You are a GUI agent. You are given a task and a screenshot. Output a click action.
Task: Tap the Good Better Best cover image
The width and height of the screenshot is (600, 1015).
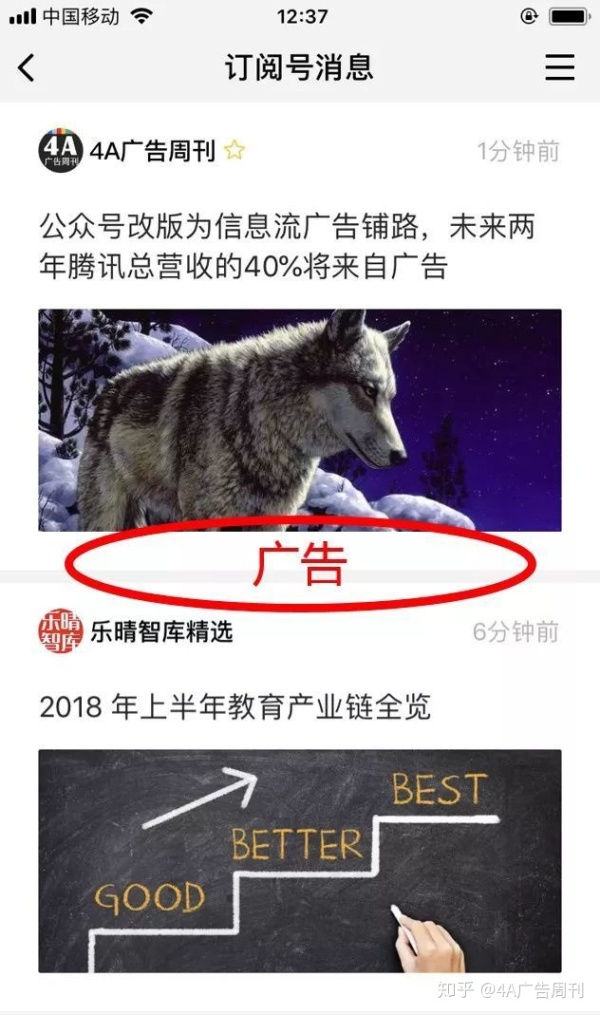coord(300,860)
